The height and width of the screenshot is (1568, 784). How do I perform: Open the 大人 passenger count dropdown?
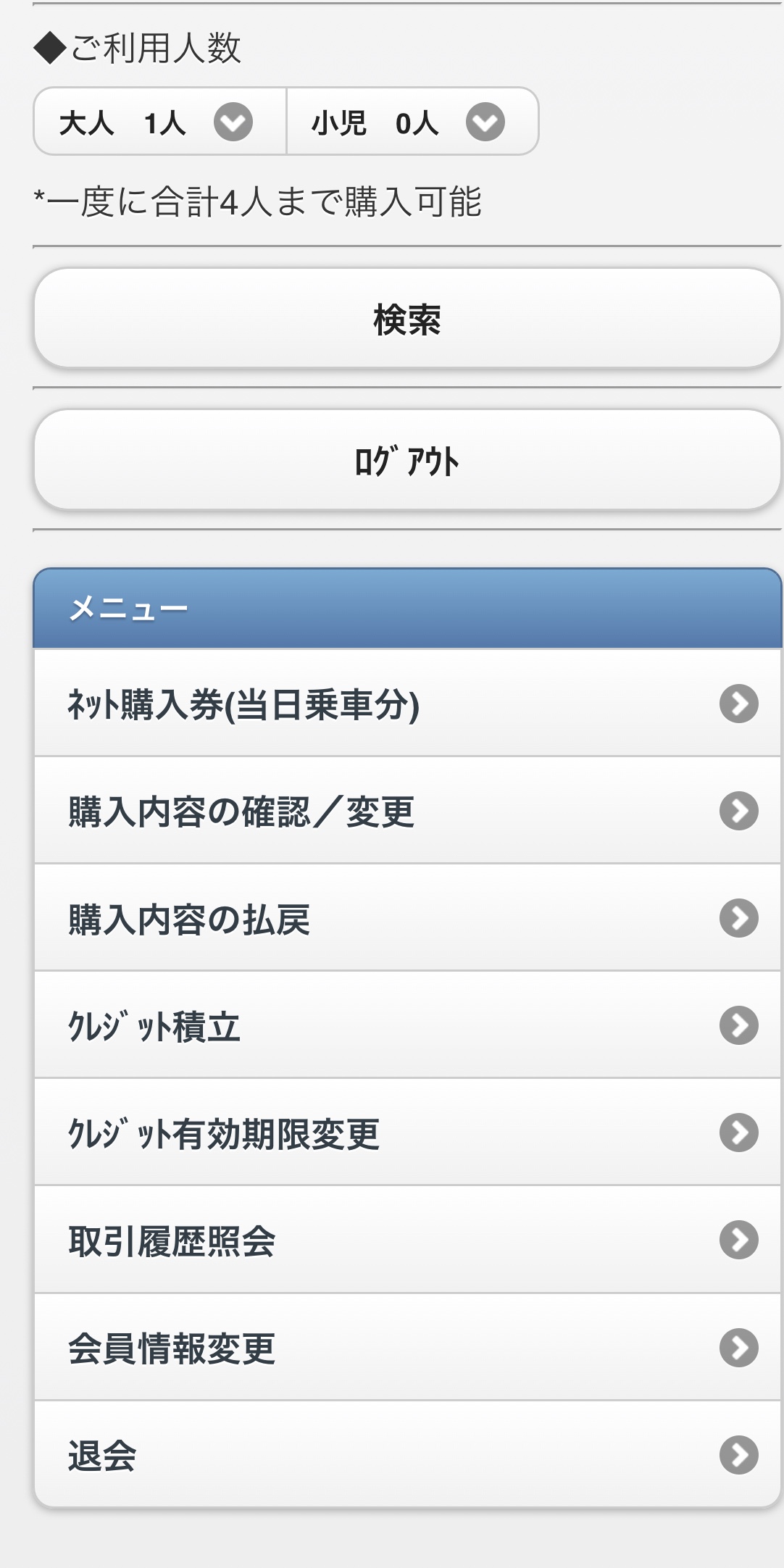[x=160, y=122]
